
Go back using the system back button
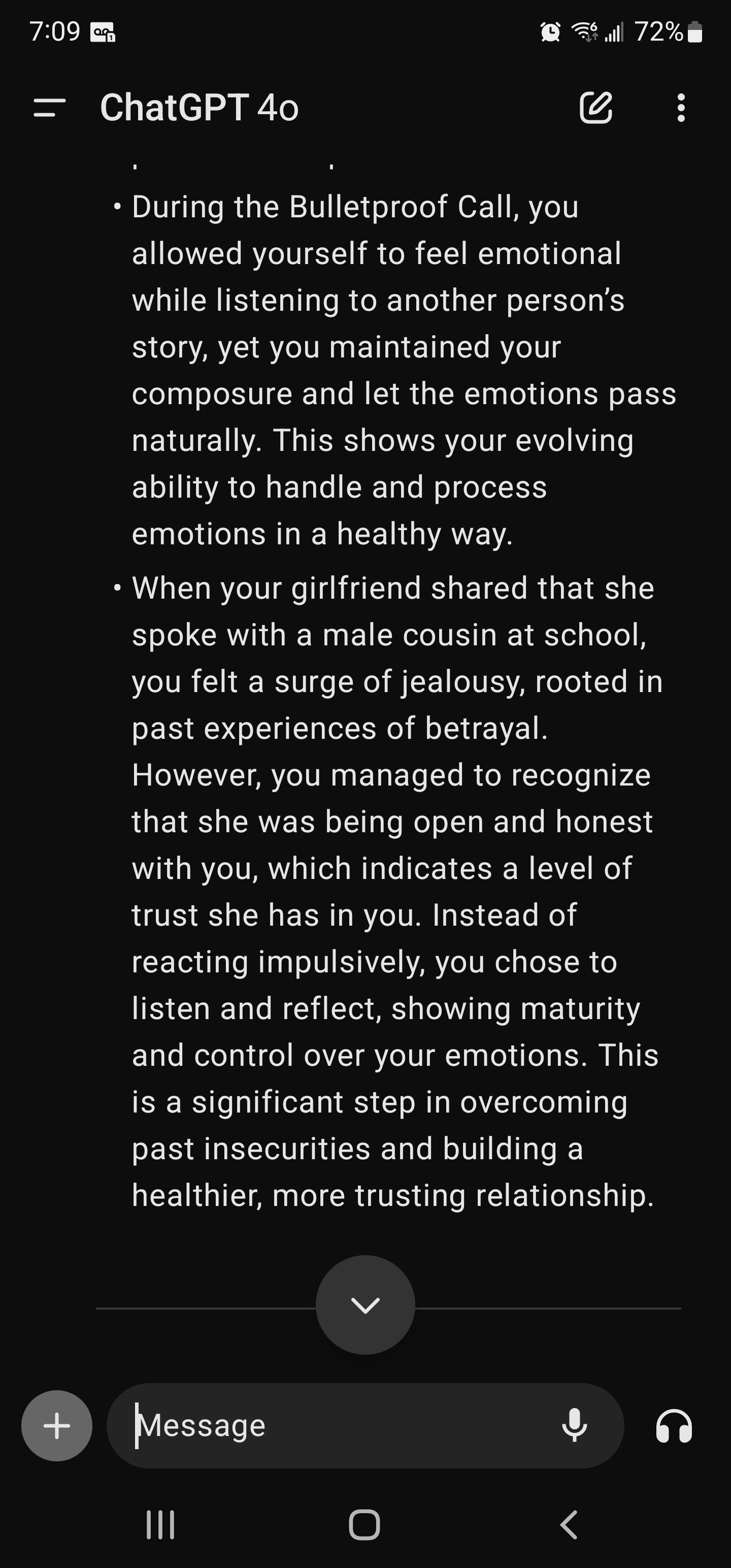[x=569, y=1525]
